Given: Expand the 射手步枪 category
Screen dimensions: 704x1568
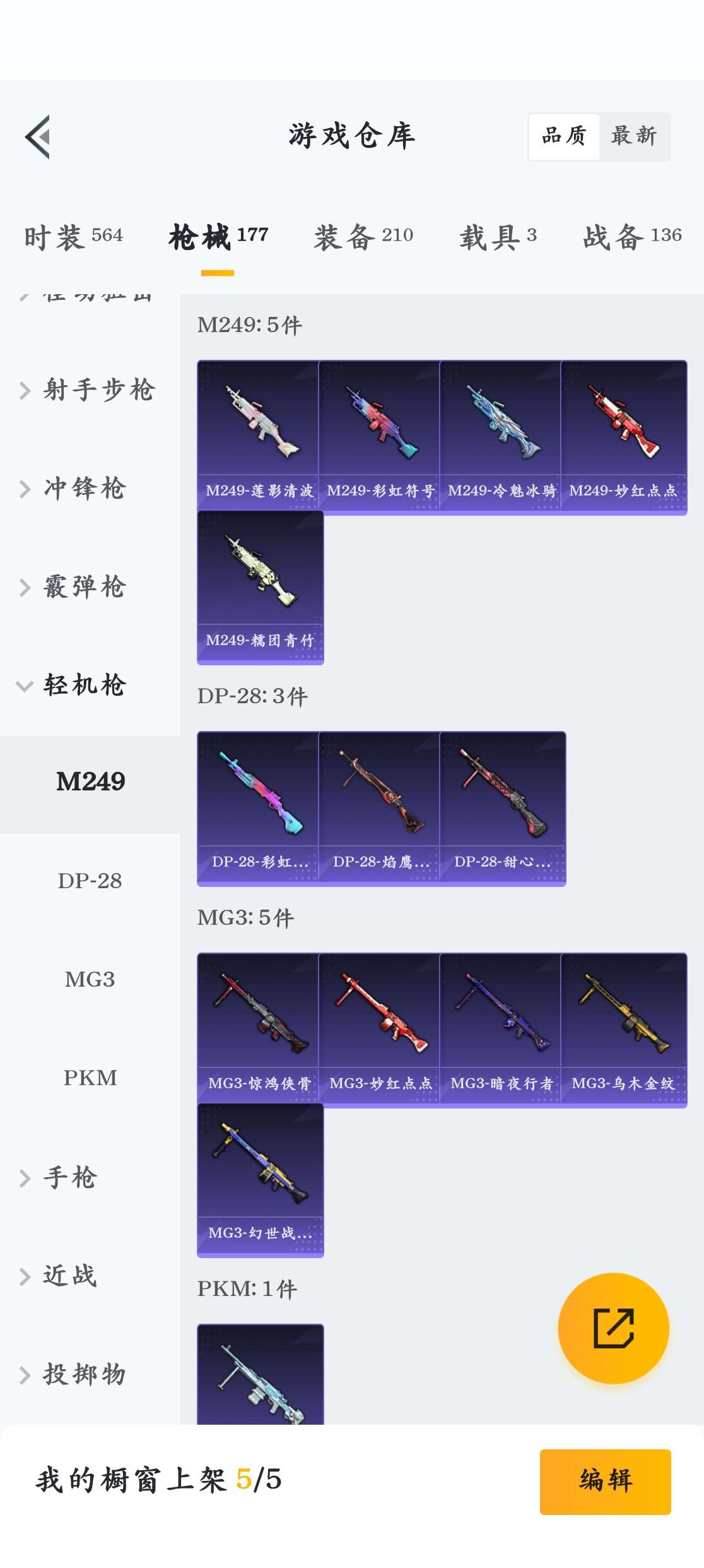Looking at the screenshot, I should tap(88, 390).
